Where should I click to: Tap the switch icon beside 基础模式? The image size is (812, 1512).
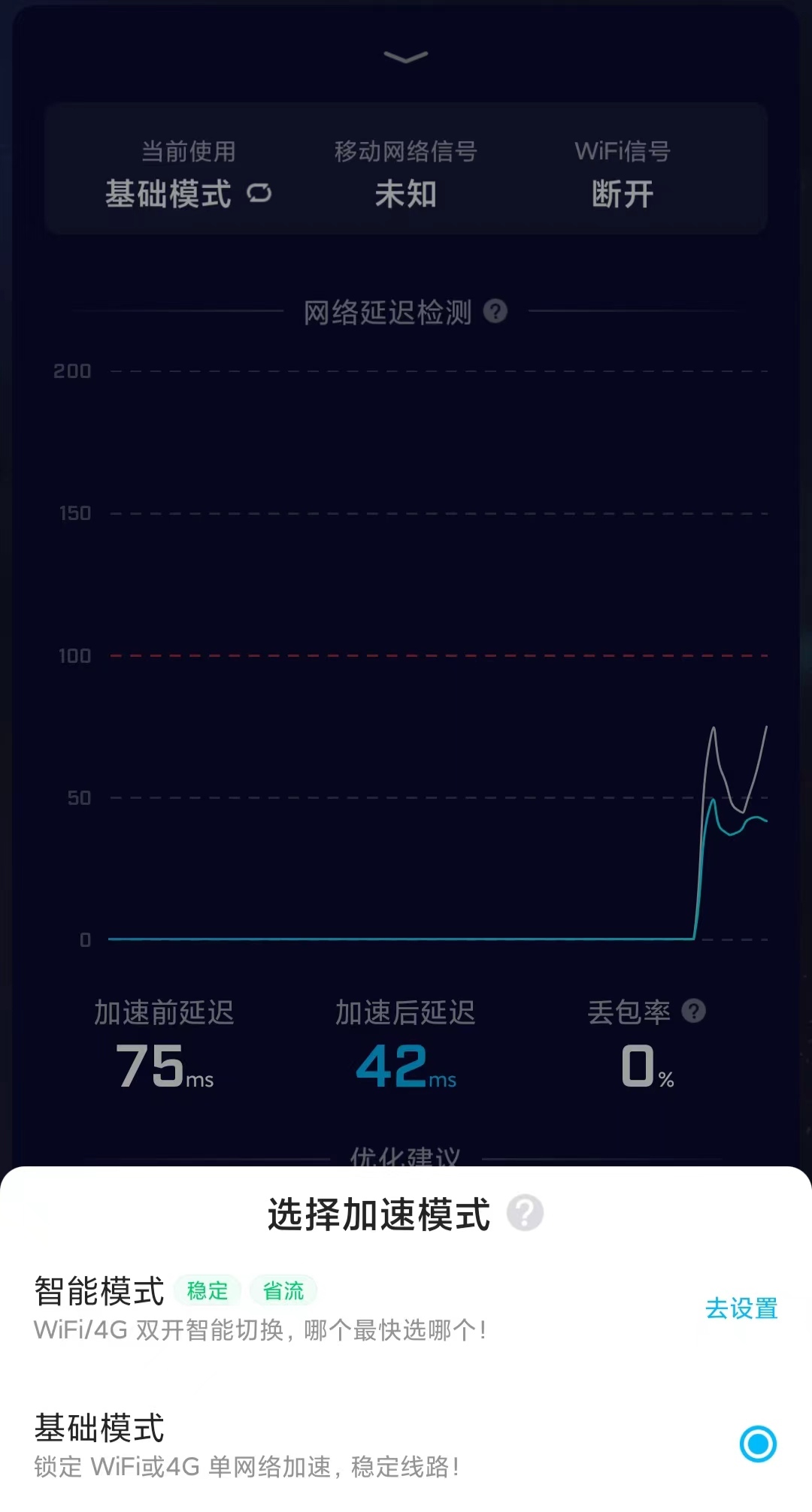click(x=259, y=194)
